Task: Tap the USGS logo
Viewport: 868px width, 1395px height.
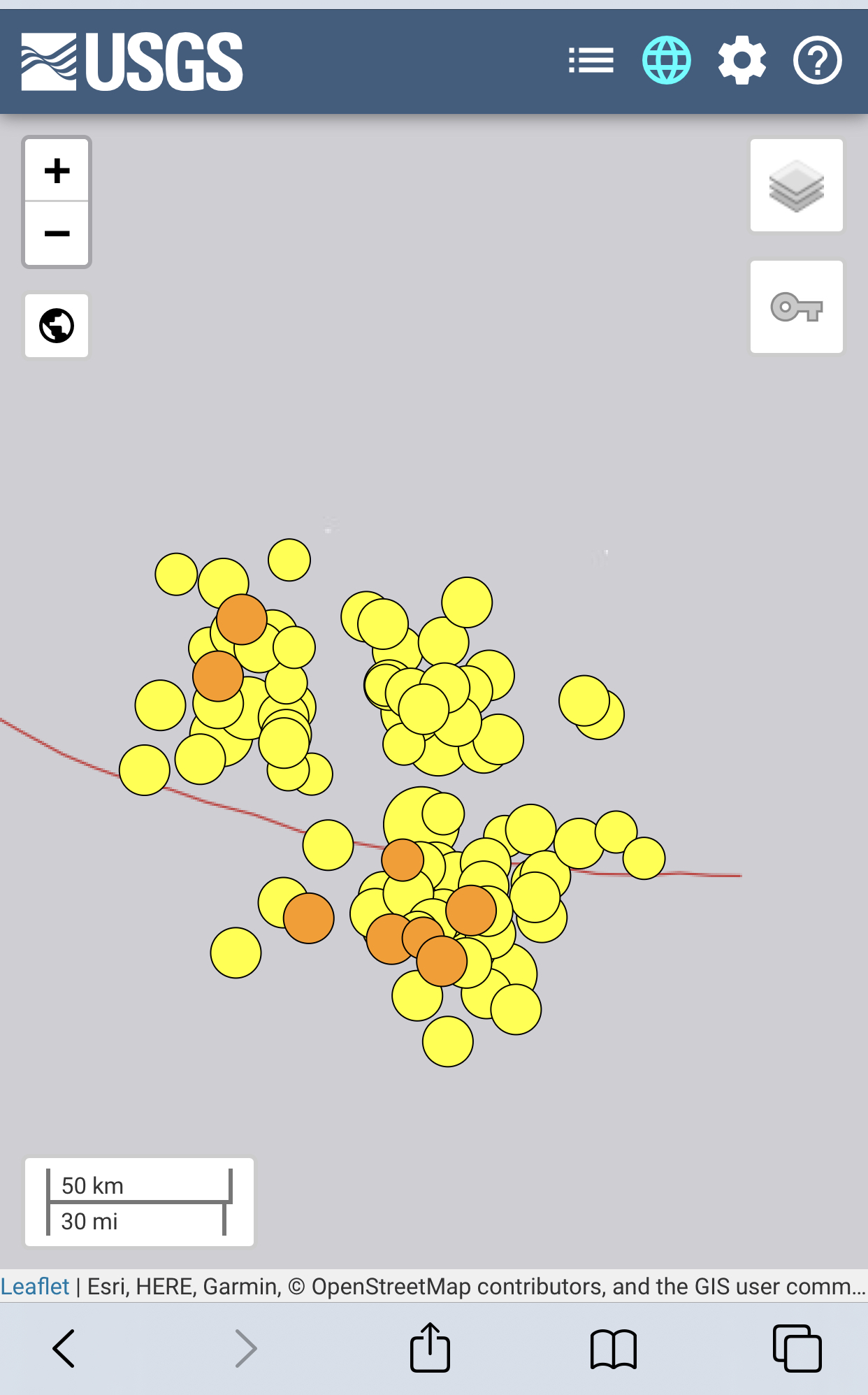Action: coord(132,62)
